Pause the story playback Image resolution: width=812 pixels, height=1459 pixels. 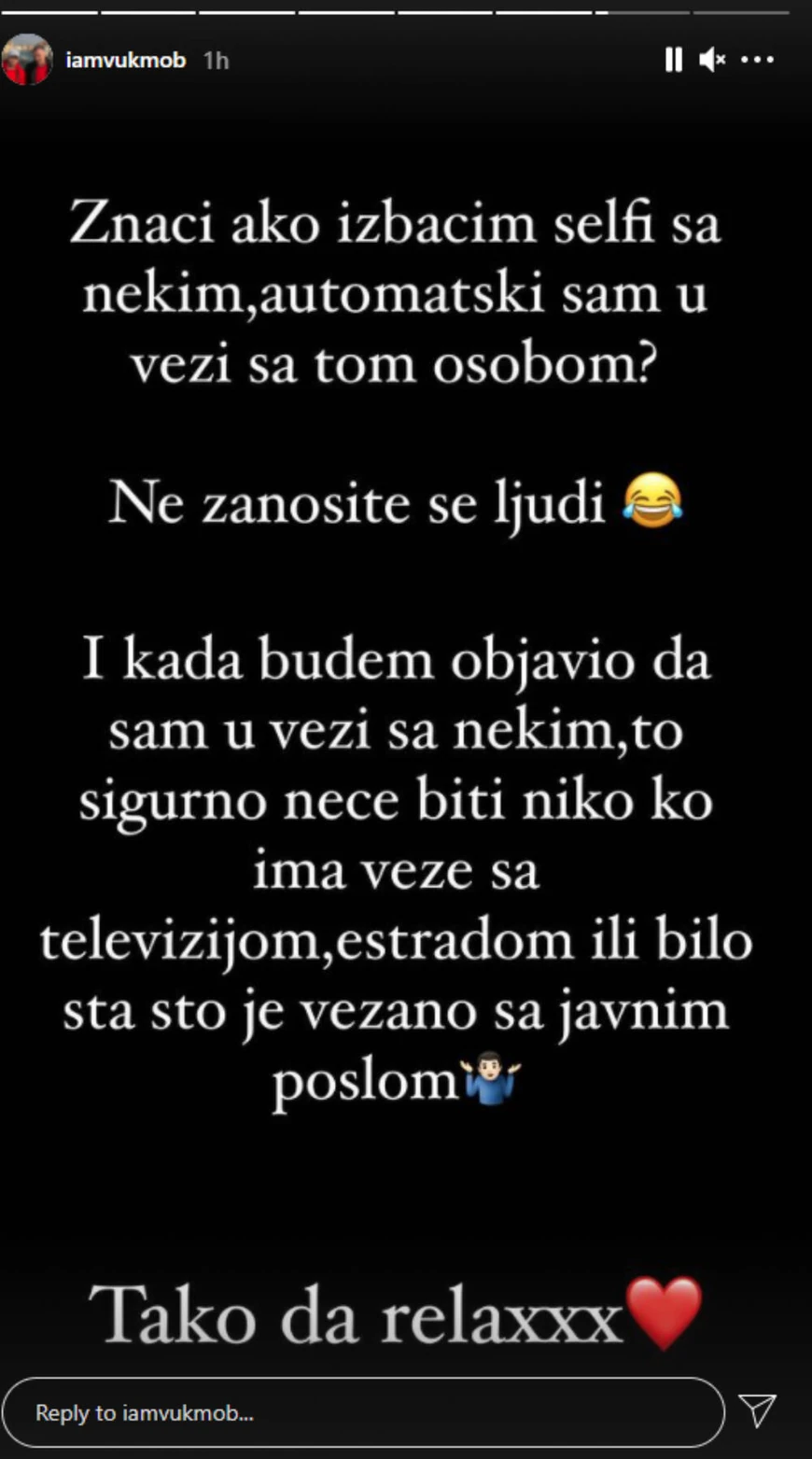[672, 60]
